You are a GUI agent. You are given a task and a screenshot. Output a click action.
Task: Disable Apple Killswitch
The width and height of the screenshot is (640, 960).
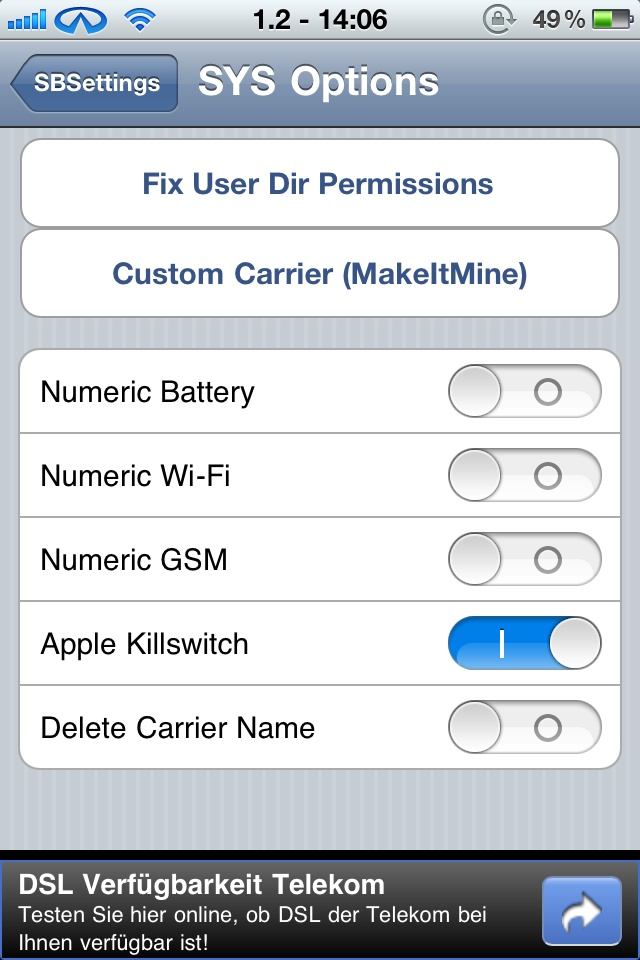click(x=525, y=643)
